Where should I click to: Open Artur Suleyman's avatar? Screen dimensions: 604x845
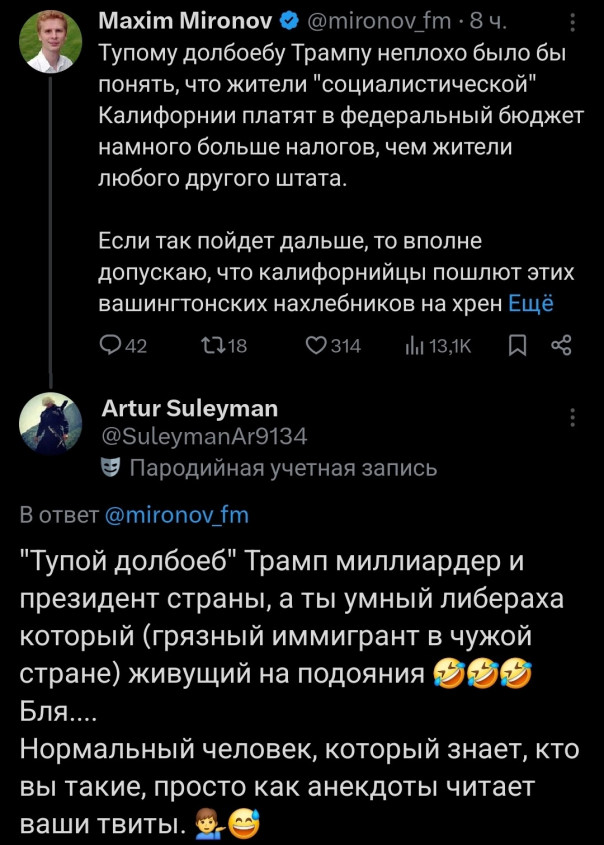pyautogui.click(x=50, y=424)
